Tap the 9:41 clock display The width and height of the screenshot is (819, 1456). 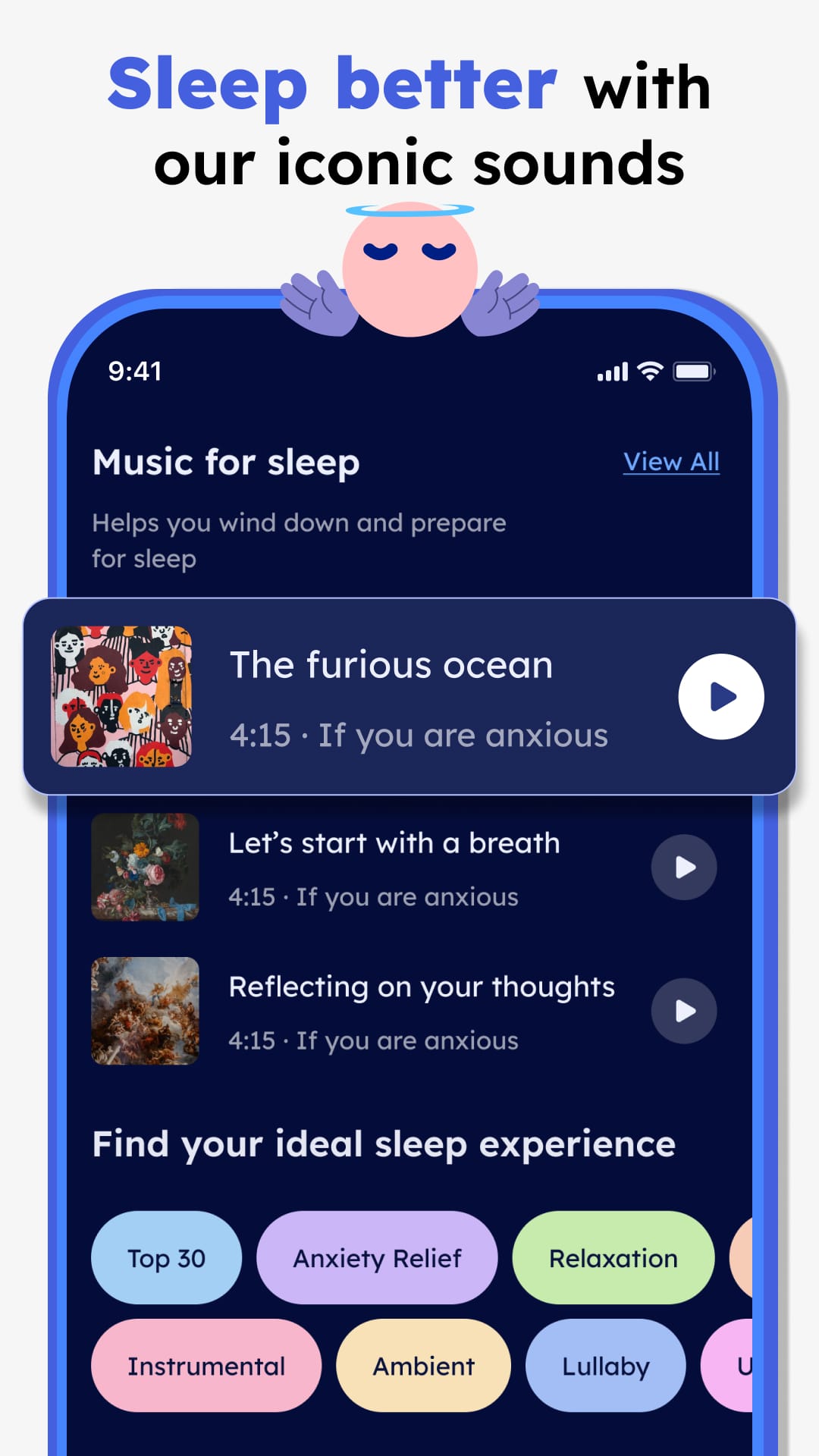tap(135, 372)
